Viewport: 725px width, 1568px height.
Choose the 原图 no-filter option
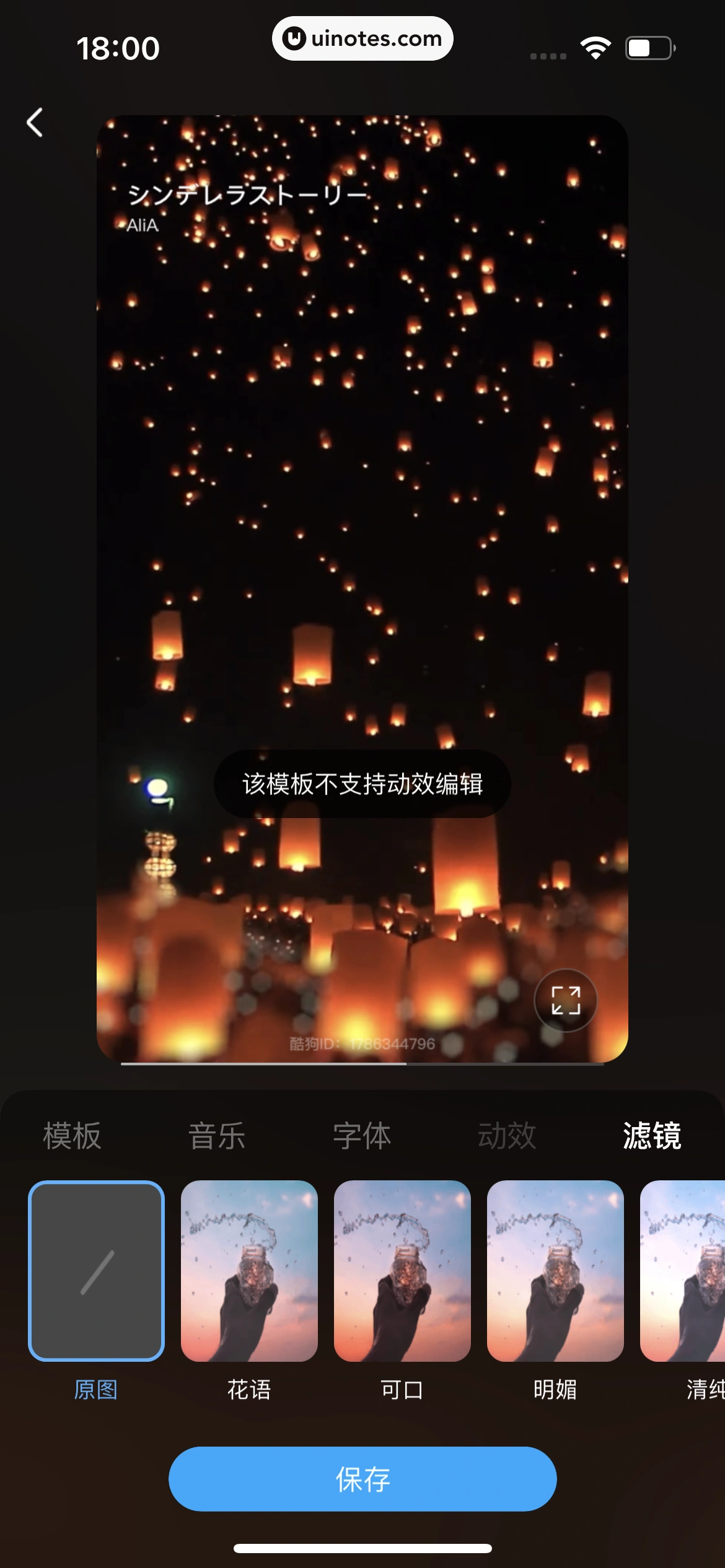[x=97, y=1271]
